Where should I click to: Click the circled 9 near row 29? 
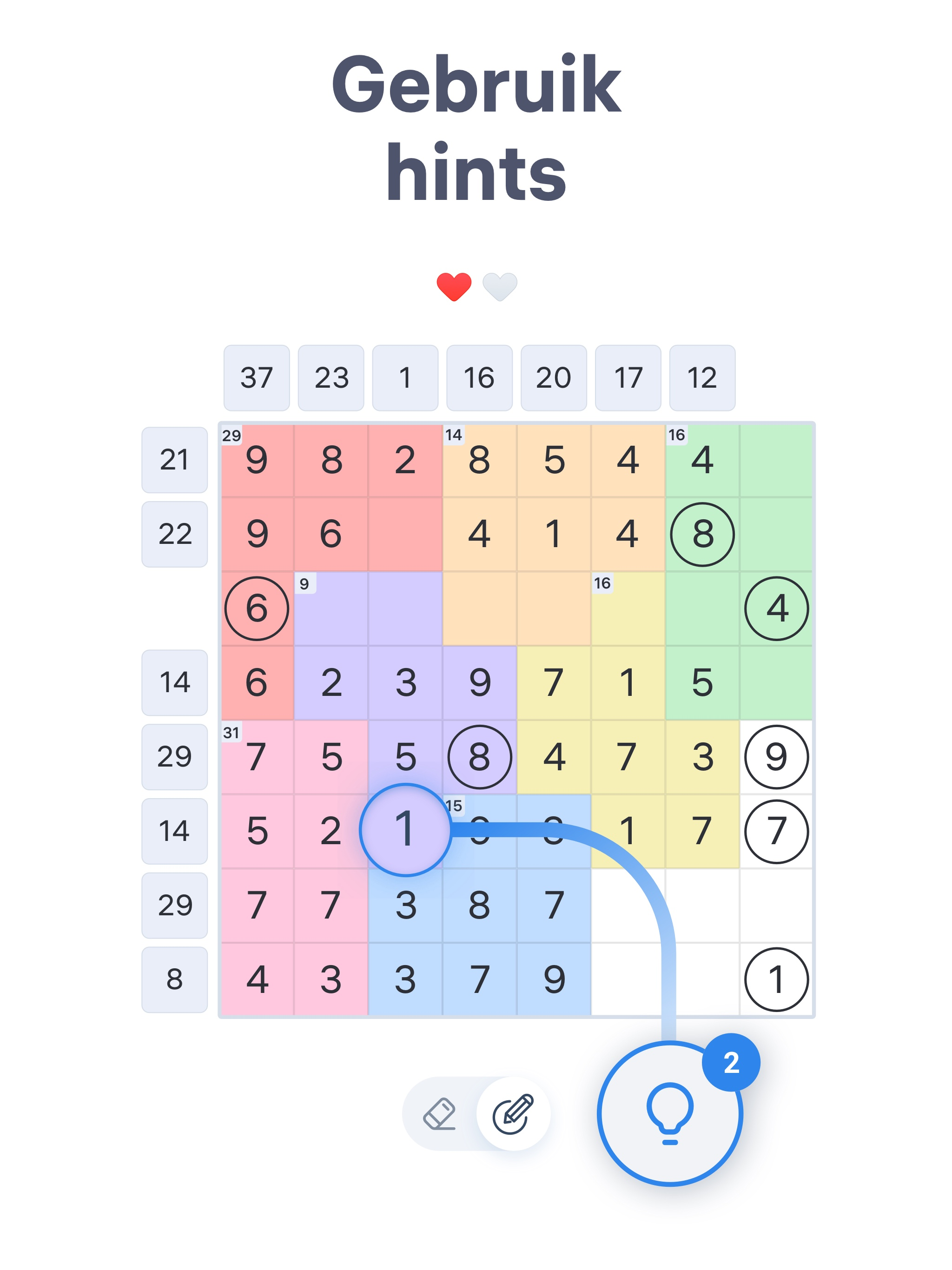click(776, 757)
